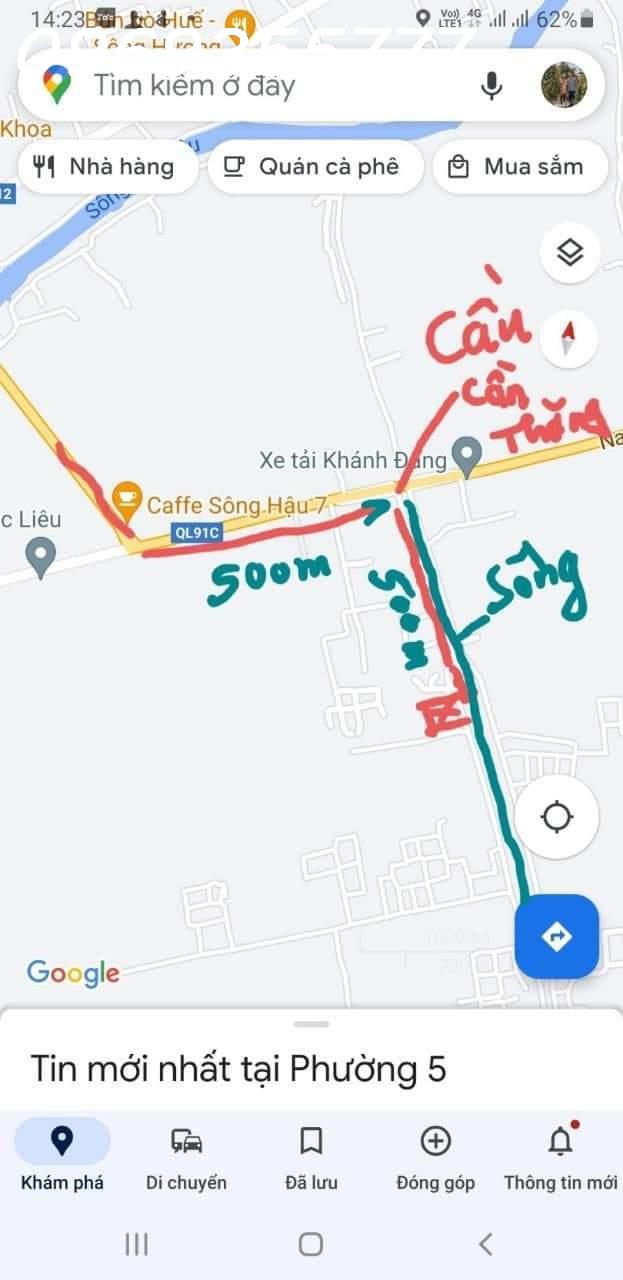Switch to the Đã lưu tab
Screen dimensions: 623x1280
[311, 1157]
